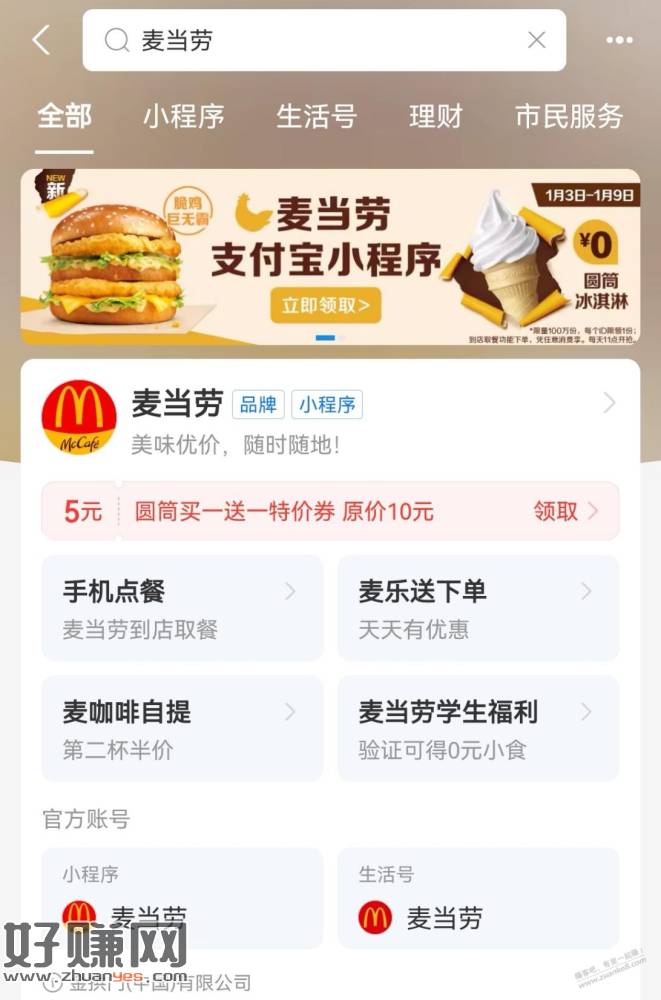Screen dimensions: 661x1000
Task: Switch to the 全部 tab
Action: point(64,116)
